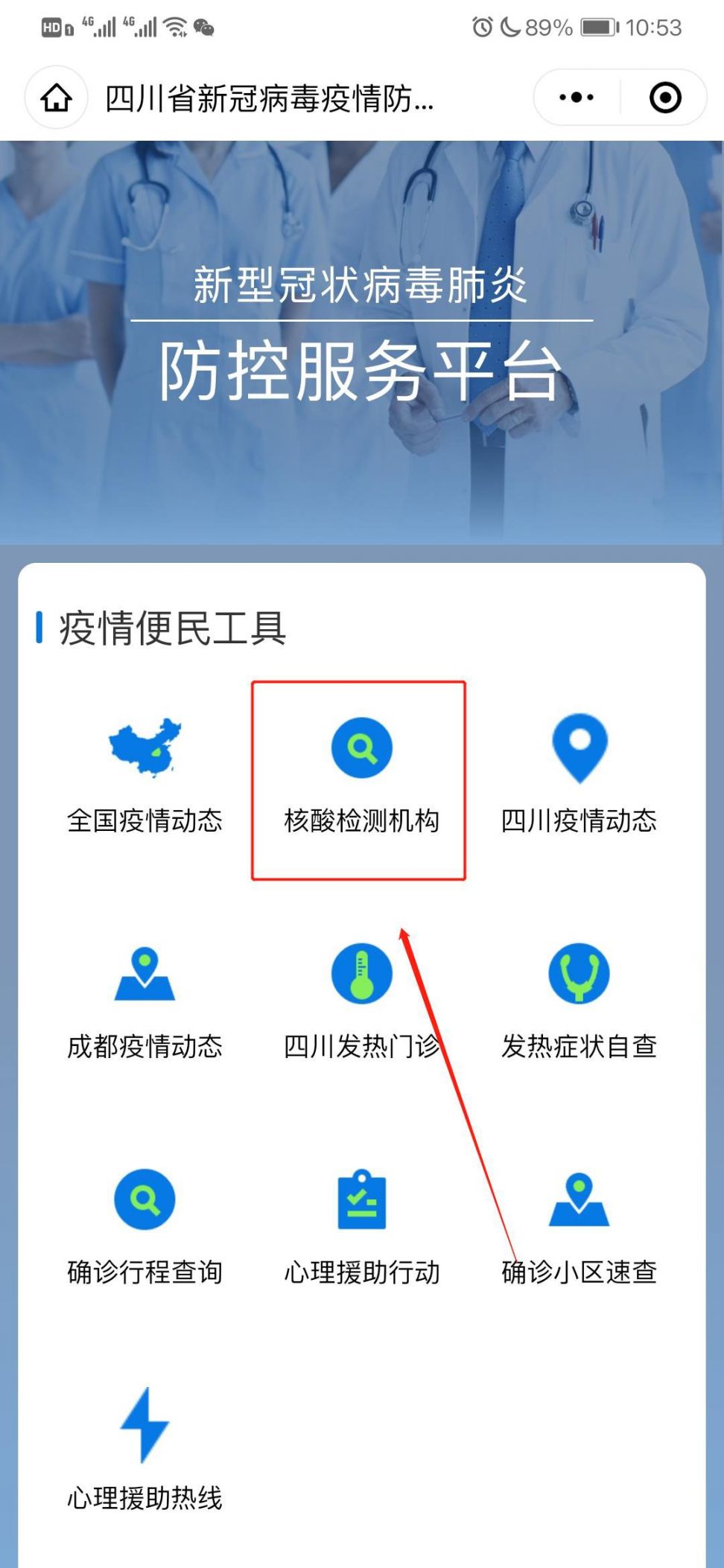Open 心理援助热线

pos(145,1452)
